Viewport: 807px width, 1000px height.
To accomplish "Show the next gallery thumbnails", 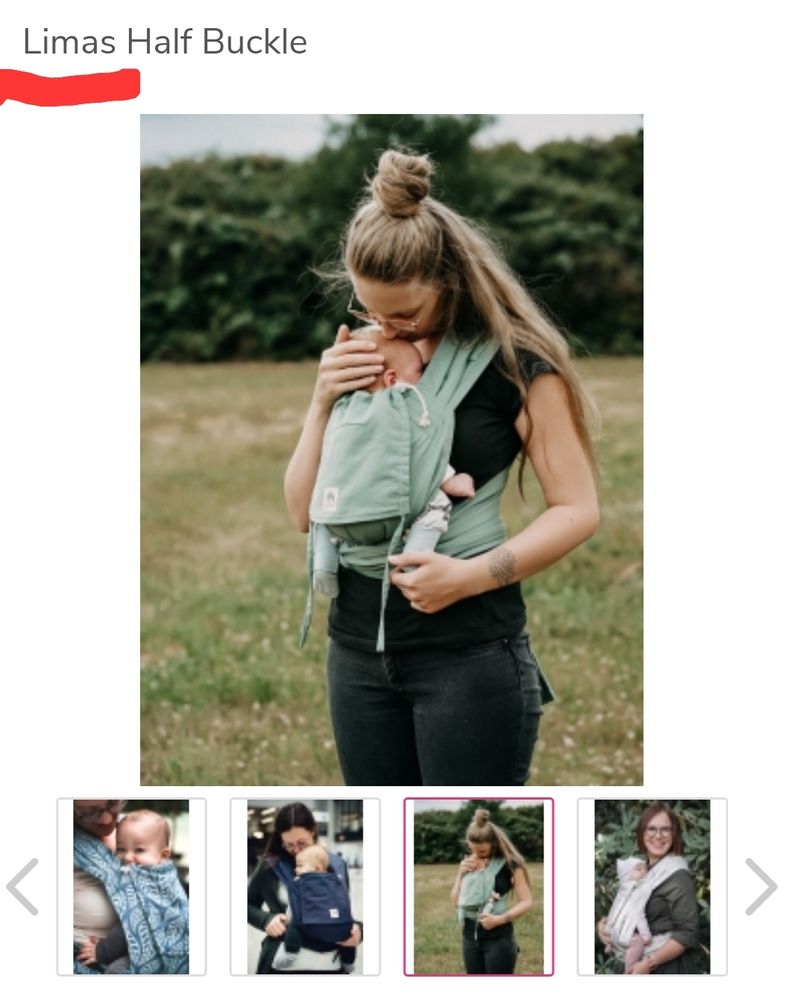I will [x=760, y=886].
